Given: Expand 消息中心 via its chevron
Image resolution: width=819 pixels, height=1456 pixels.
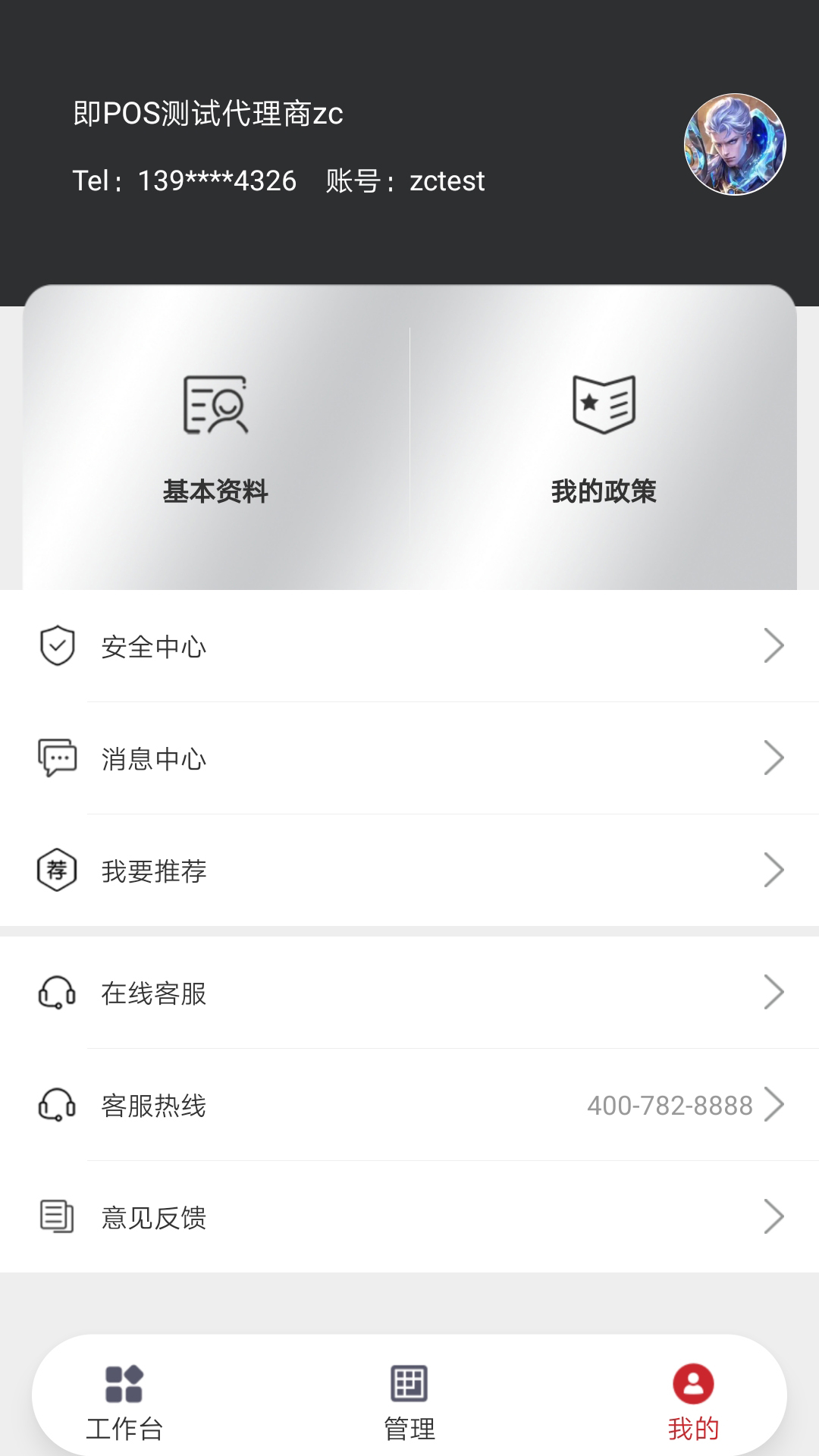Looking at the screenshot, I should (x=774, y=758).
